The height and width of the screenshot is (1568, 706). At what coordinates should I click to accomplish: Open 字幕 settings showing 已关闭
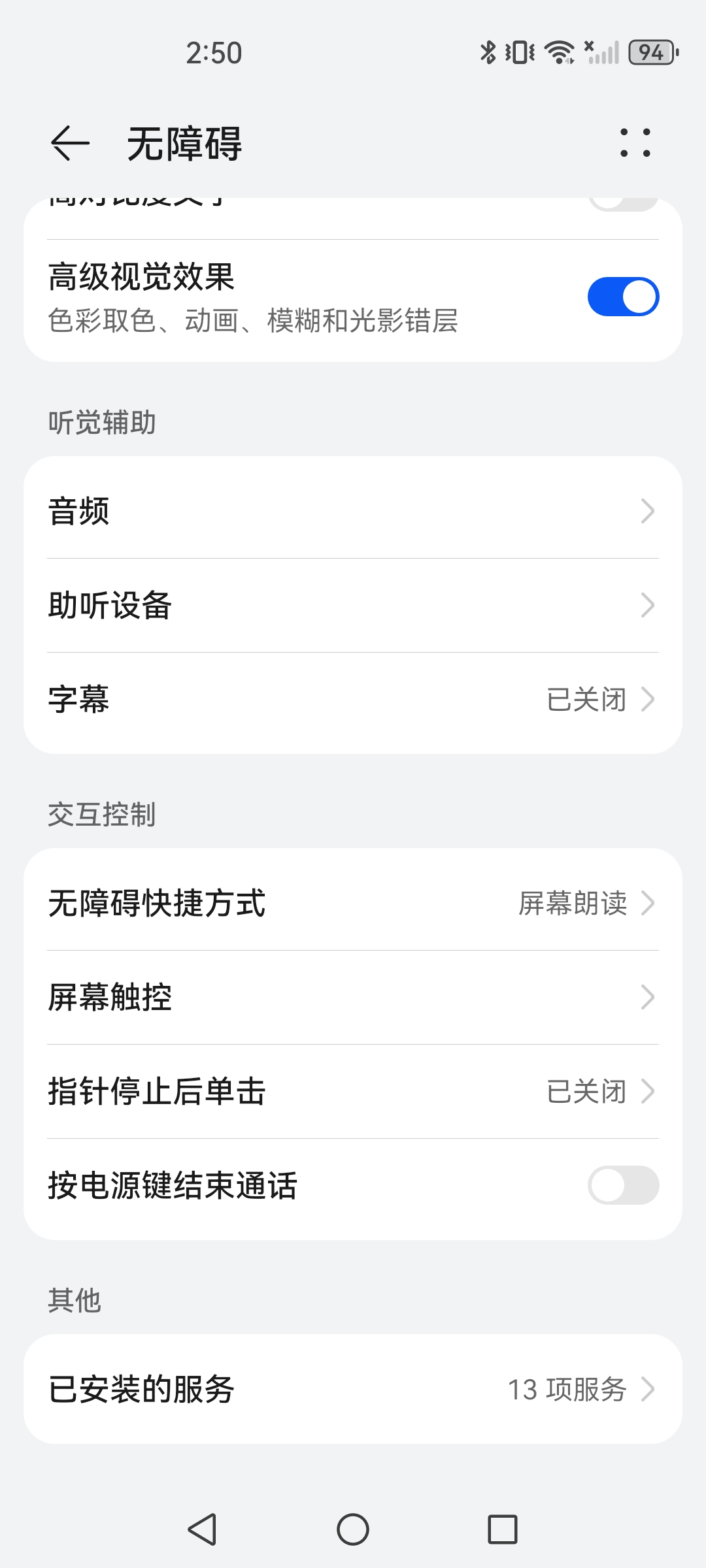tap(353, 698)
